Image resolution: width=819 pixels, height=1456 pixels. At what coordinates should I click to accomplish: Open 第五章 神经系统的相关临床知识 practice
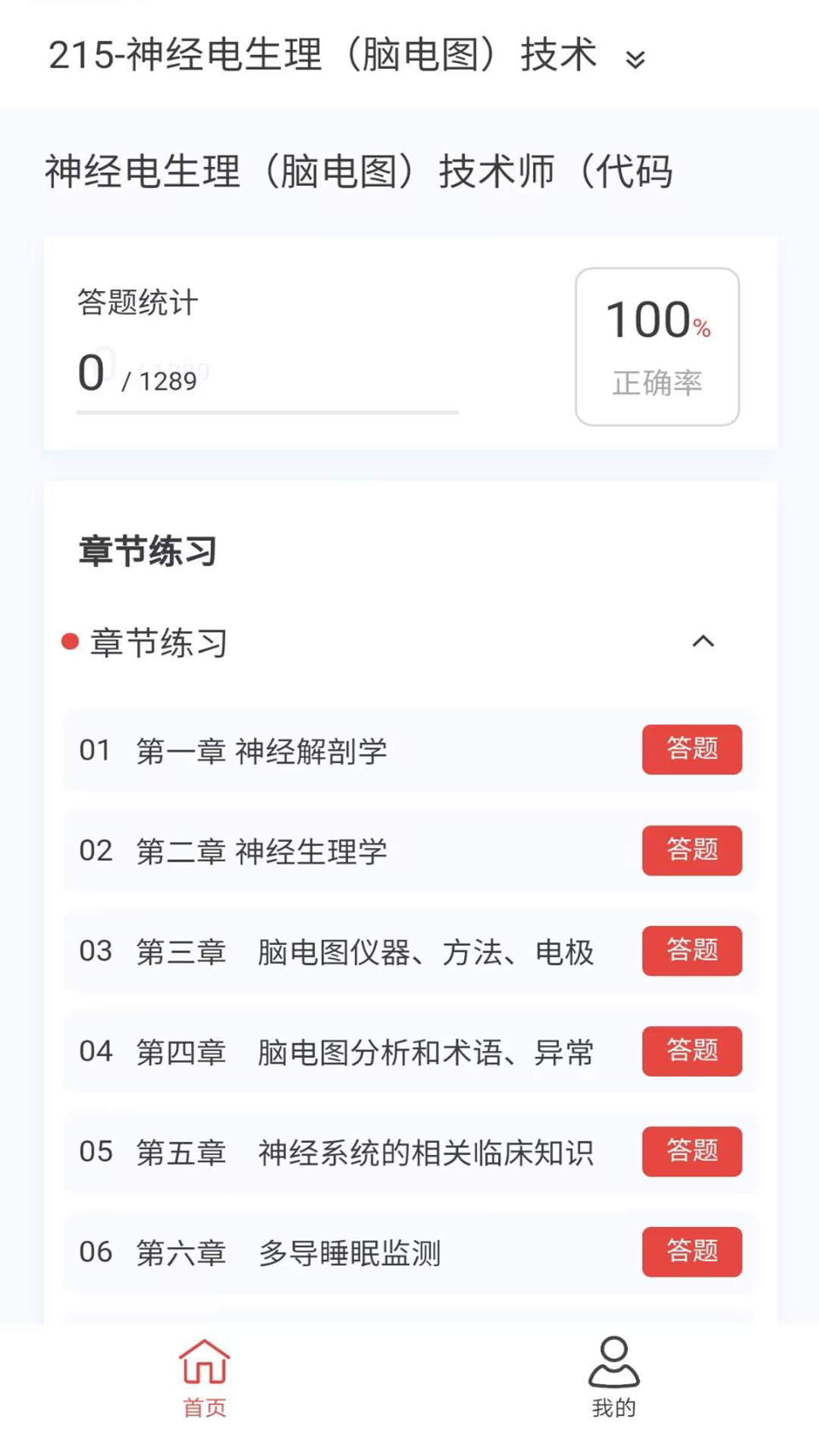691,1152
